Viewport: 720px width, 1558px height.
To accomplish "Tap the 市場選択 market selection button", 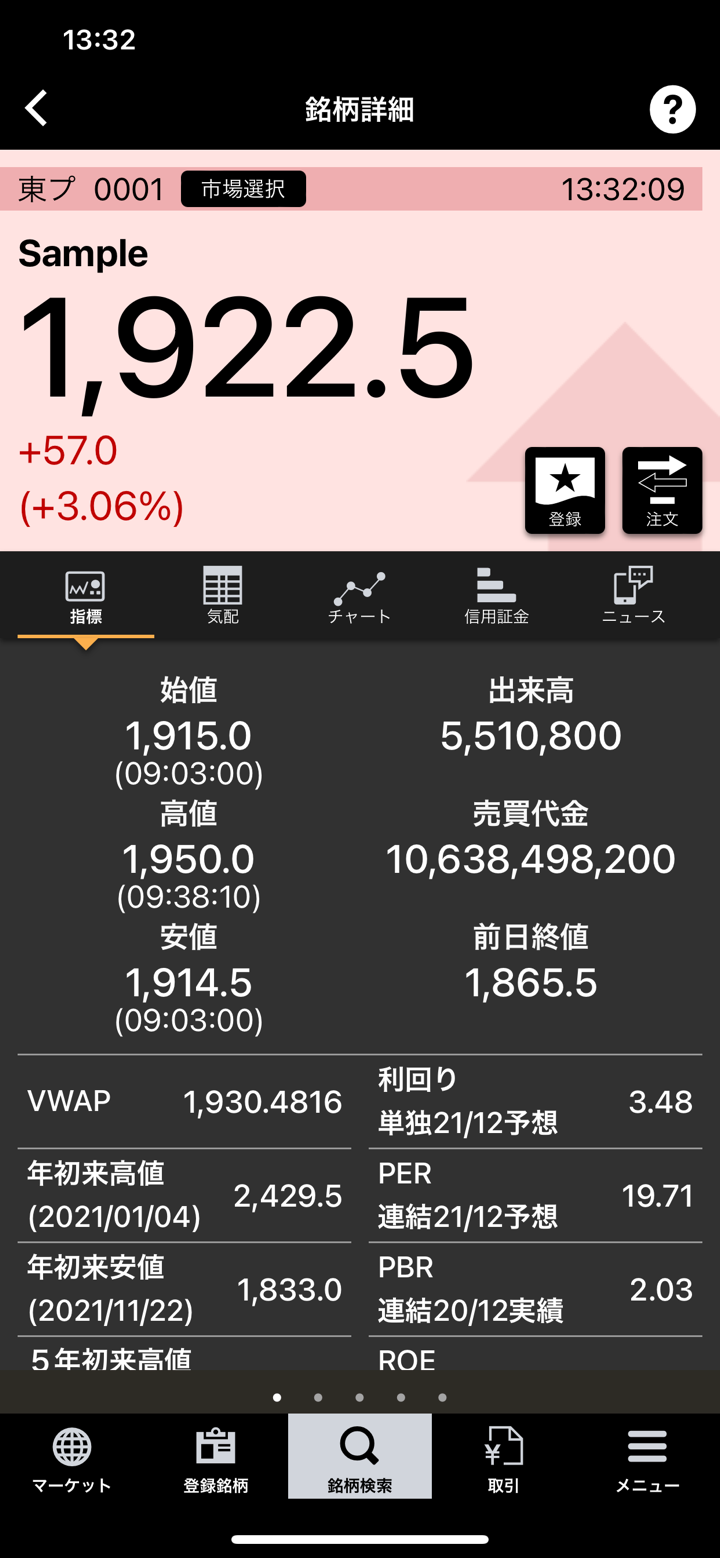I will tap(243, 189).
